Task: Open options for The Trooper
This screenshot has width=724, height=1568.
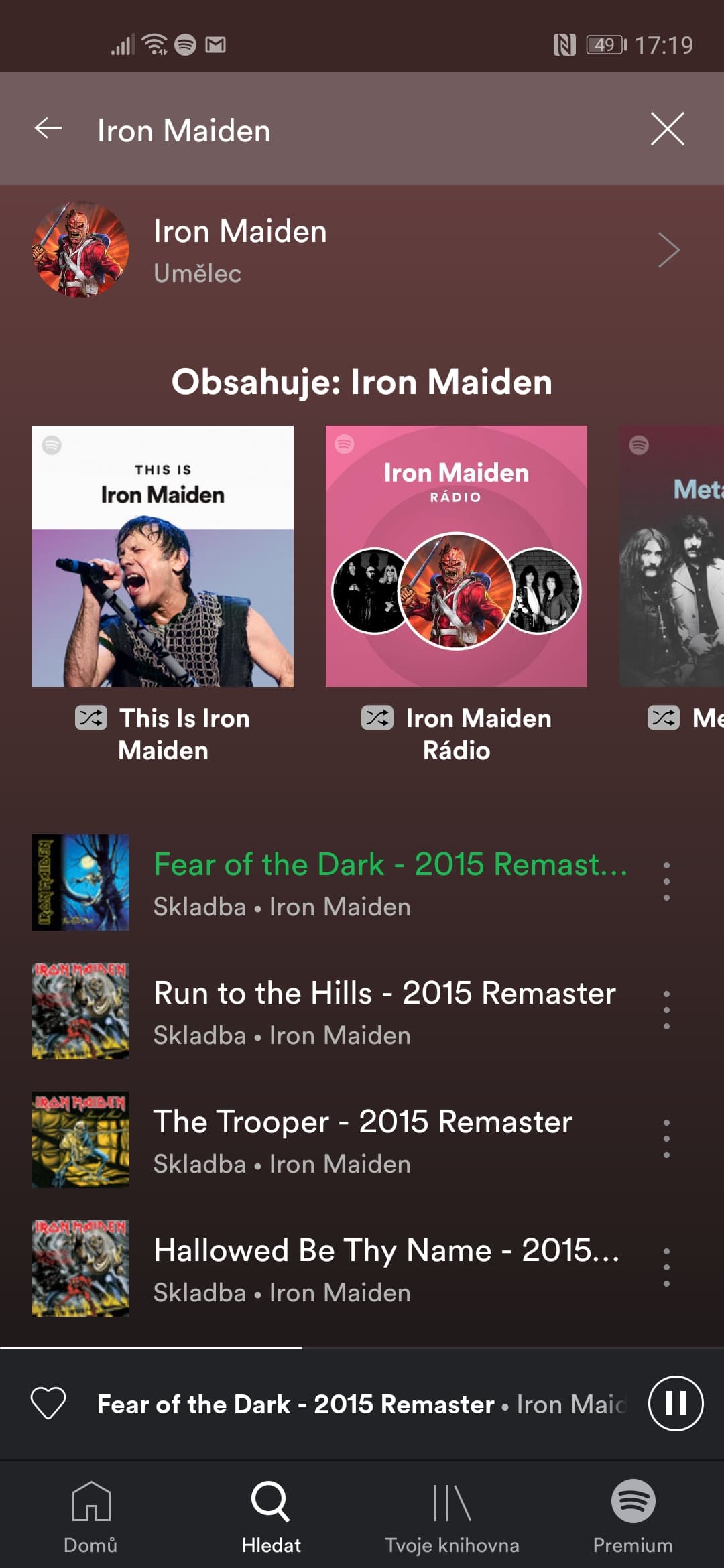Action: 666,1139
